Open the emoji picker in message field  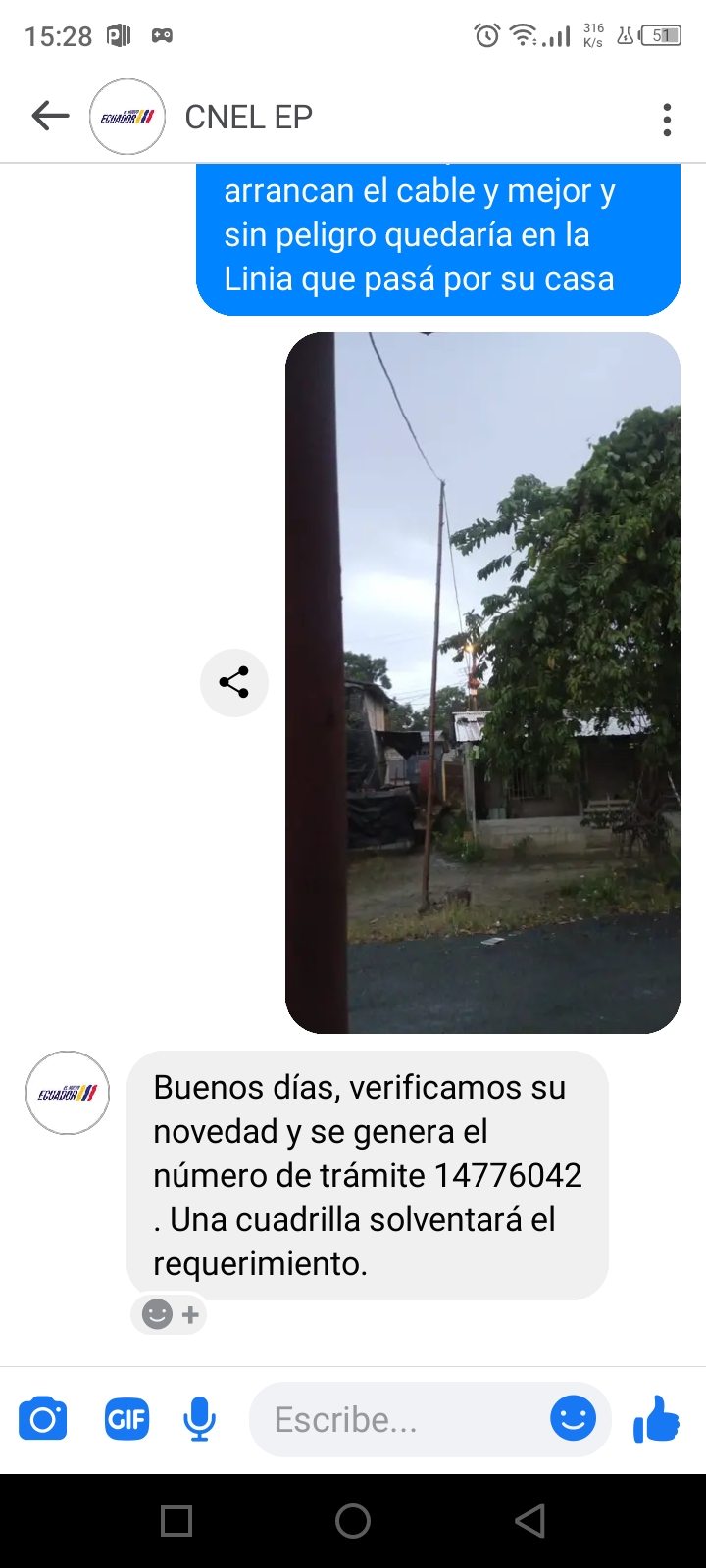coord(573,1418)
